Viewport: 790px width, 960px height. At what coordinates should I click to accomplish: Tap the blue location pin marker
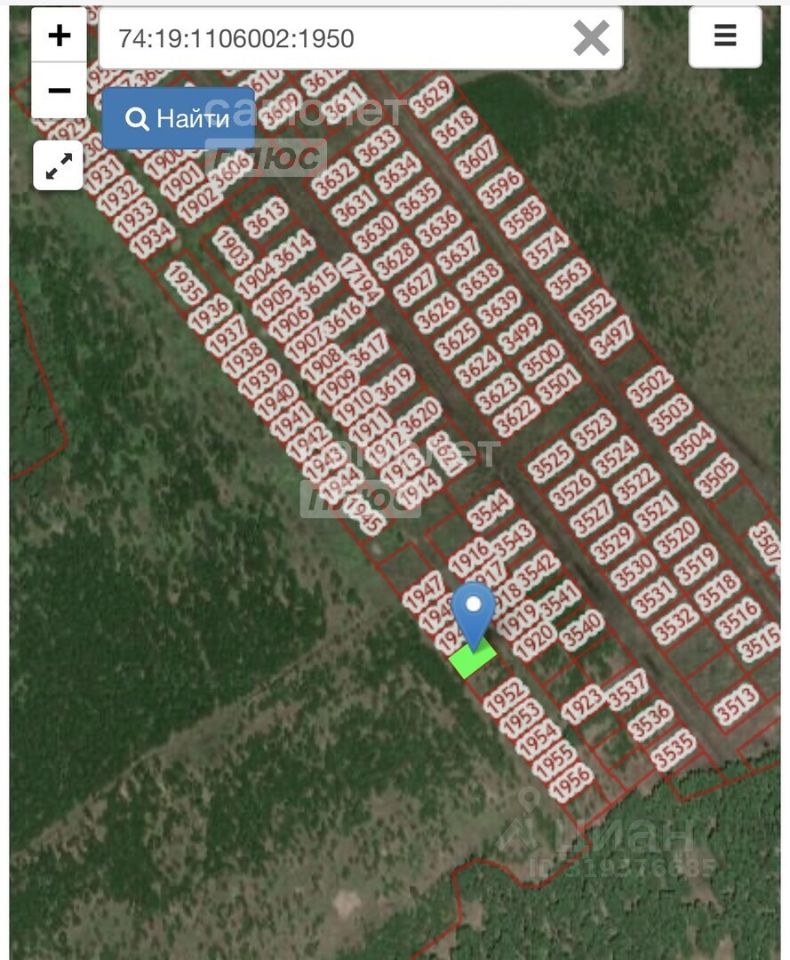(473, 610)
